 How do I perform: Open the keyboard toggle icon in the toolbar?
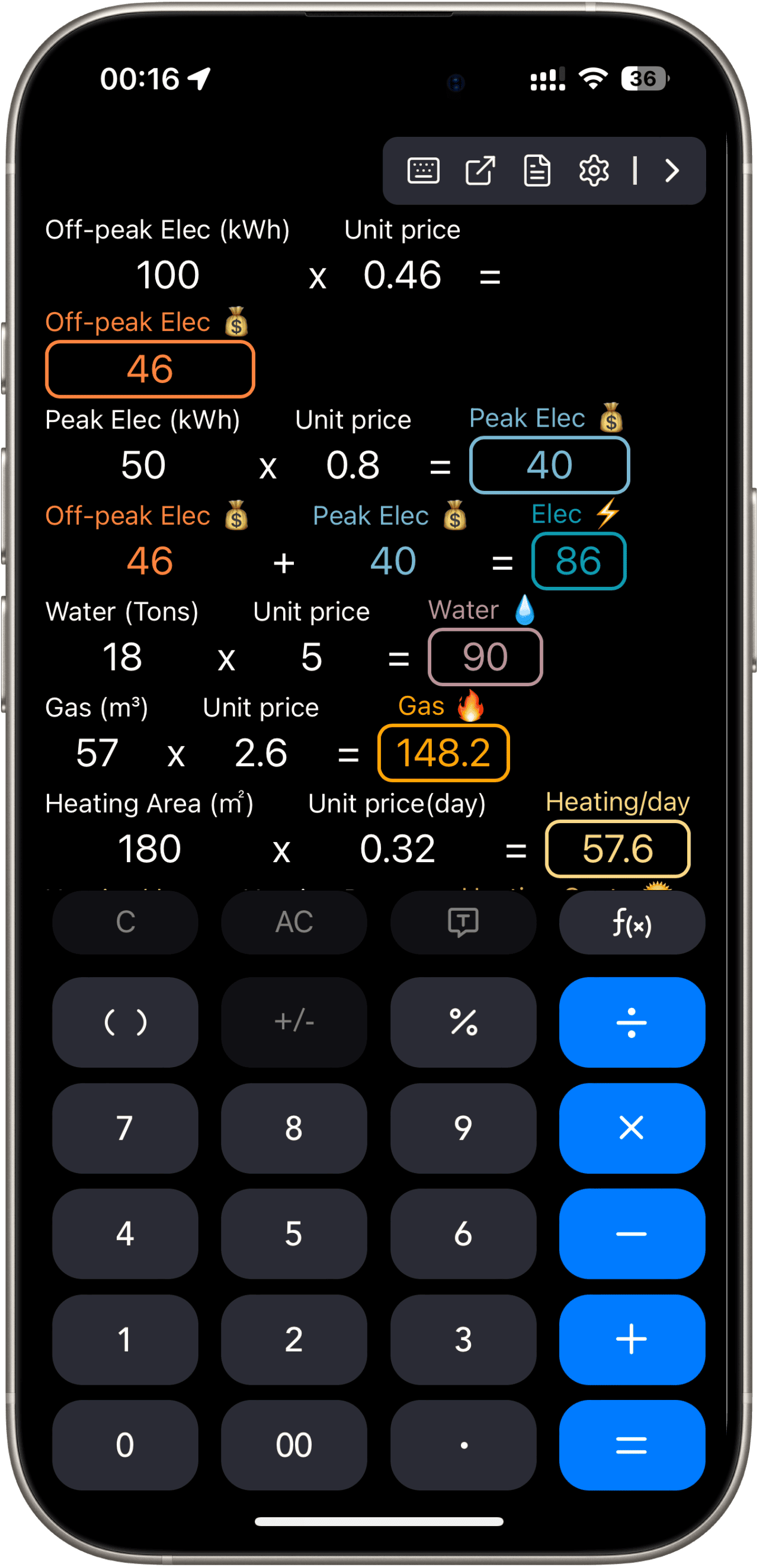coord(423,170)
